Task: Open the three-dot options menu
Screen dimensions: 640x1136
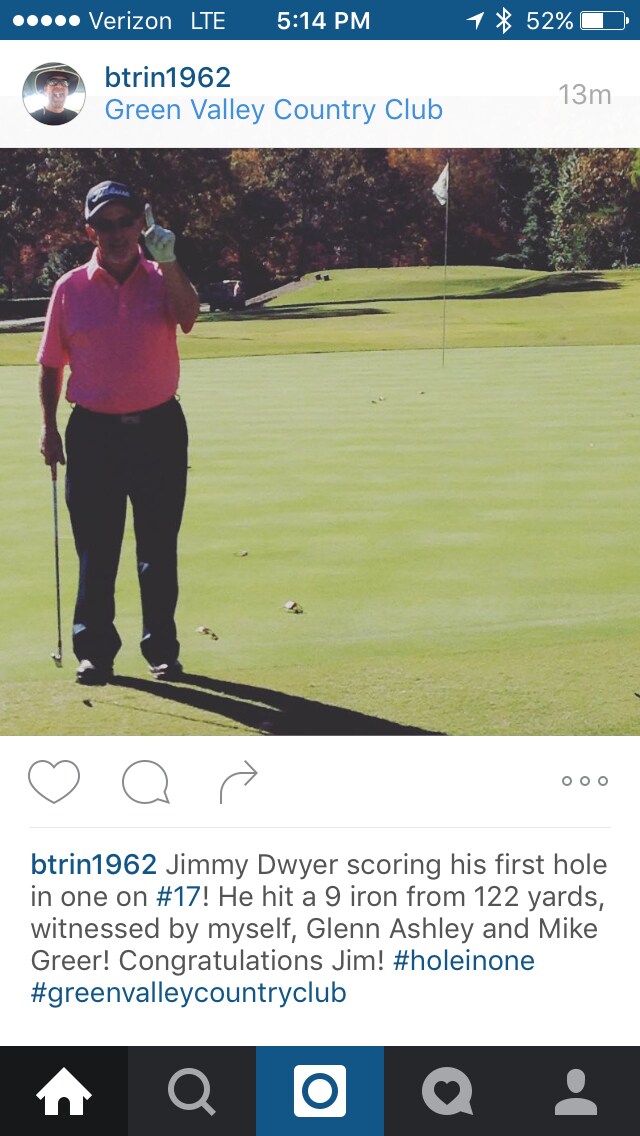Action: click(585, 781)
